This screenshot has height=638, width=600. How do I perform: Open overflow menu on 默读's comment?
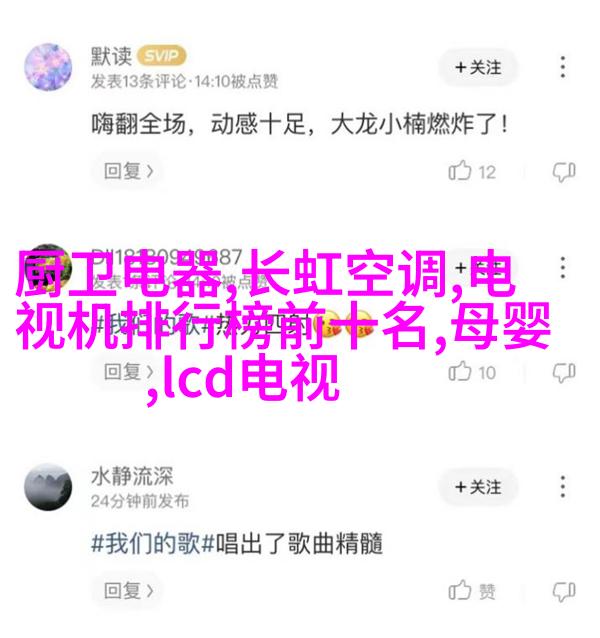[x=565, y=67]
